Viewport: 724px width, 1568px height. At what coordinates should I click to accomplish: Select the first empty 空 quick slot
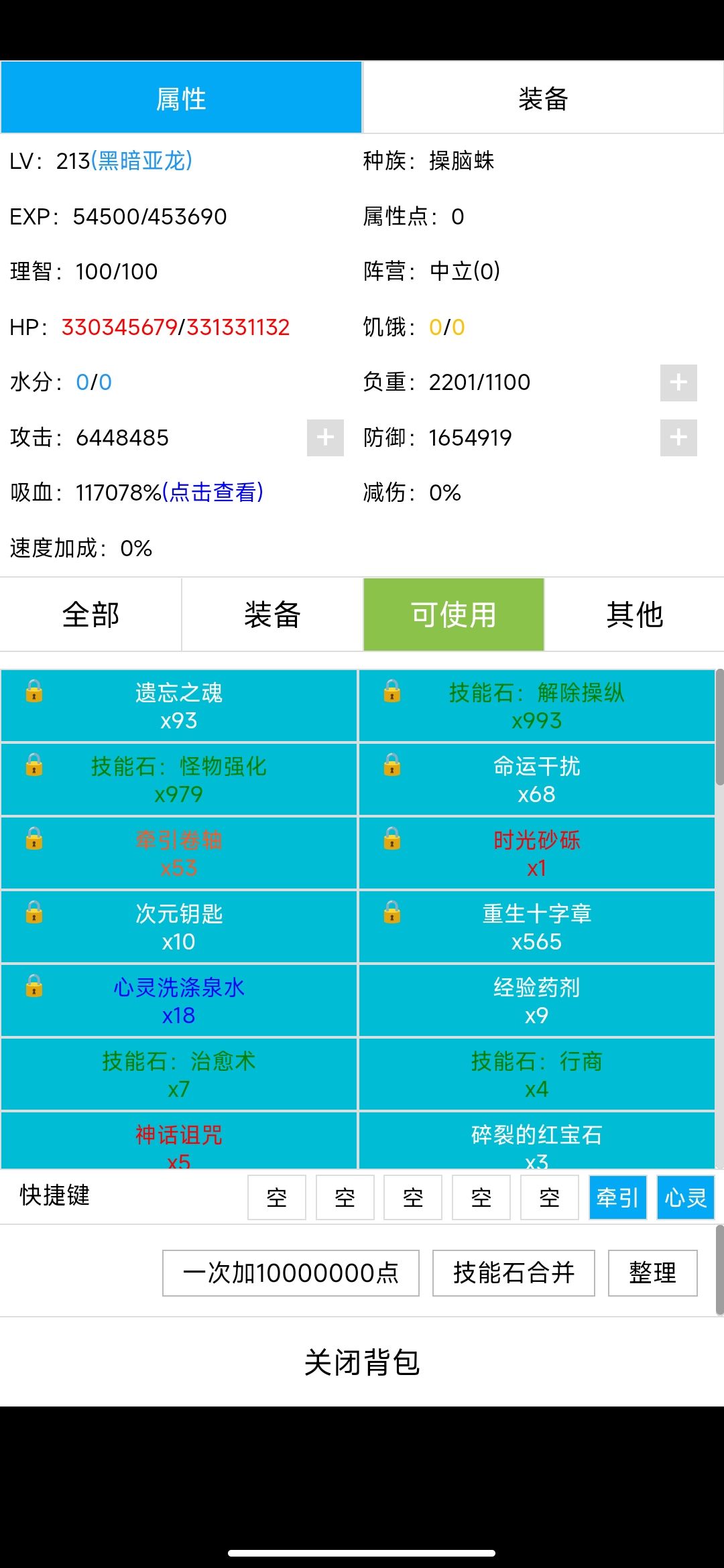point(276,1197)
